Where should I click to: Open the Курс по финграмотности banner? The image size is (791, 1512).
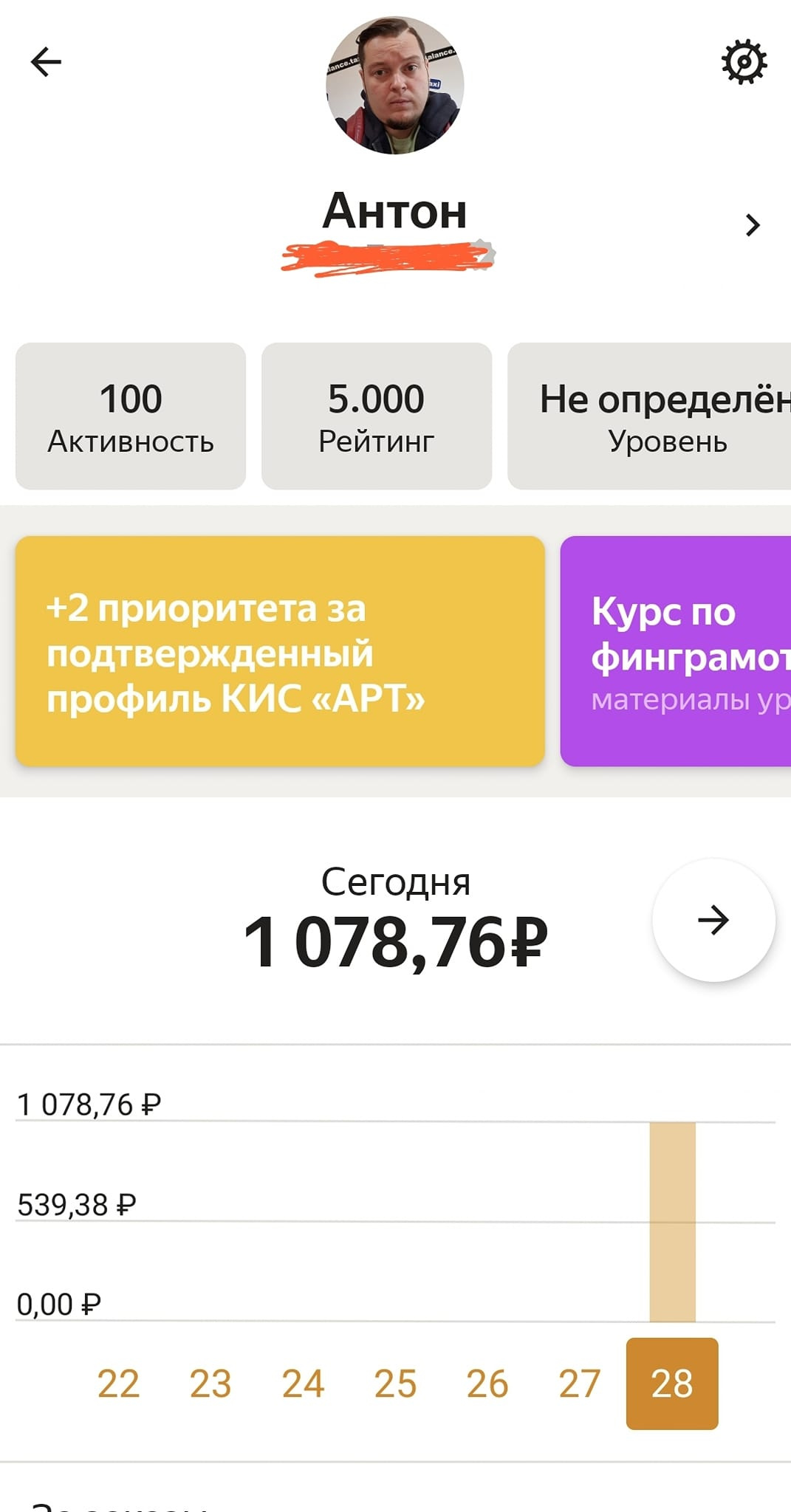click(x=676, y=651)
